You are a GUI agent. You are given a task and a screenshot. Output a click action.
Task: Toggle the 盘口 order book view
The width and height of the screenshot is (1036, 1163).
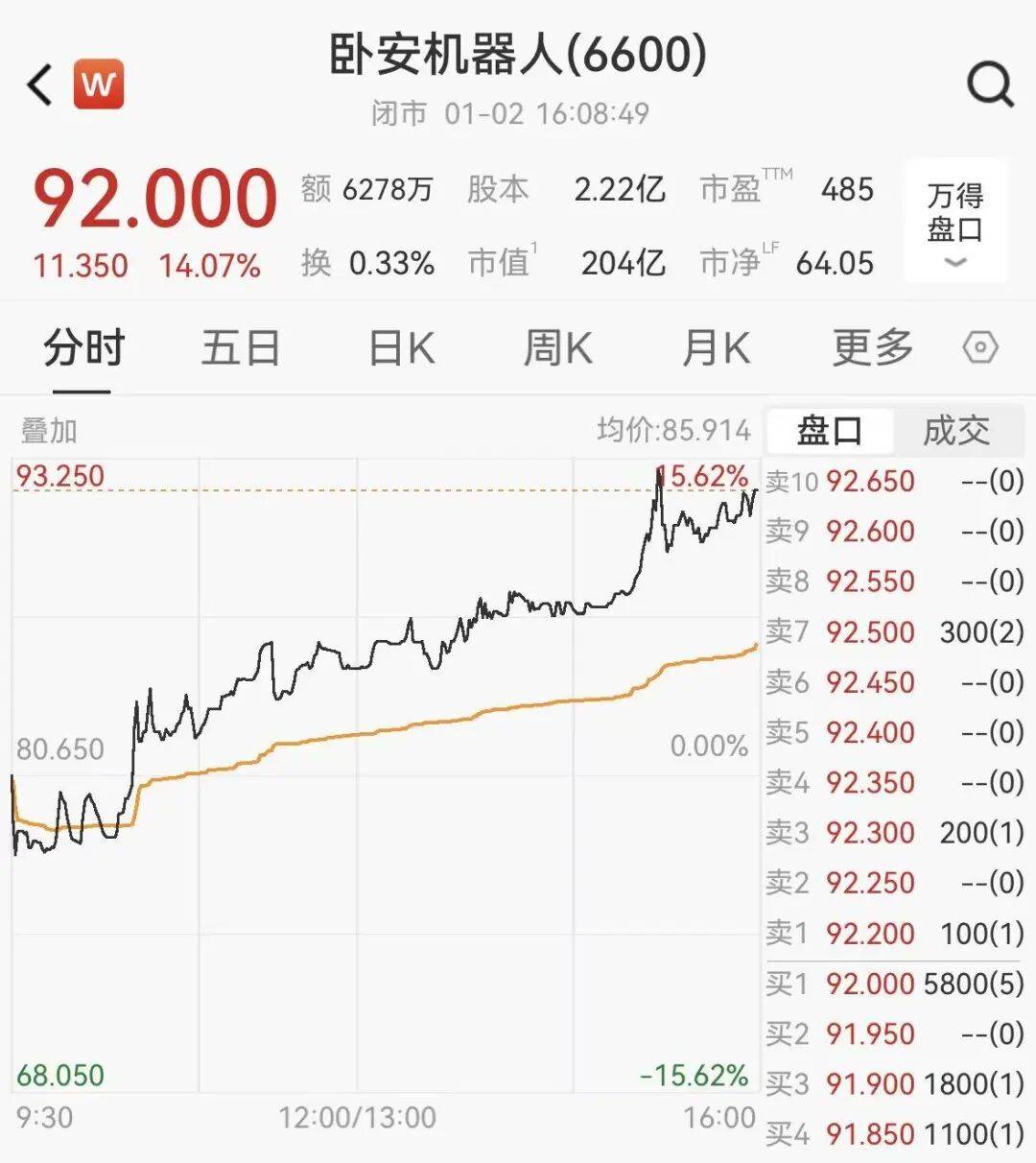831,431
